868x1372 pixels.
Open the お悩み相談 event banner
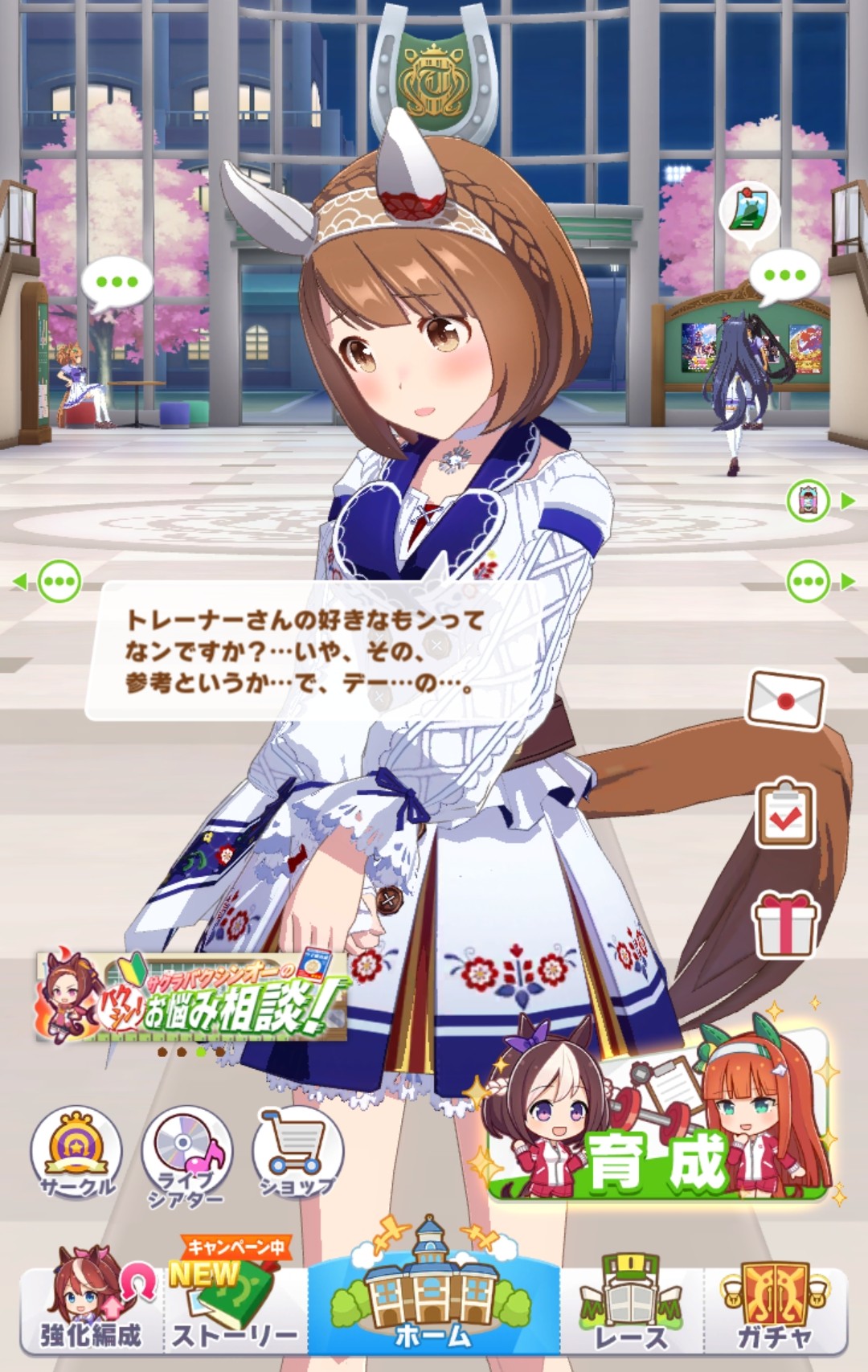[191, 997]
